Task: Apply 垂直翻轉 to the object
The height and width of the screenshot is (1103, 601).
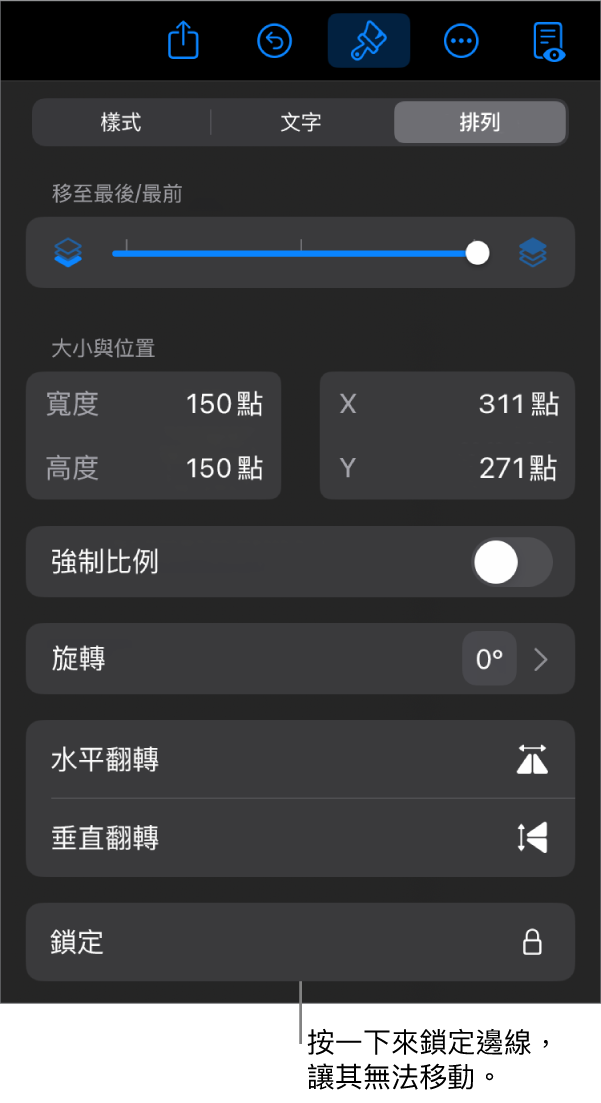Action: (x=300, y=838)
